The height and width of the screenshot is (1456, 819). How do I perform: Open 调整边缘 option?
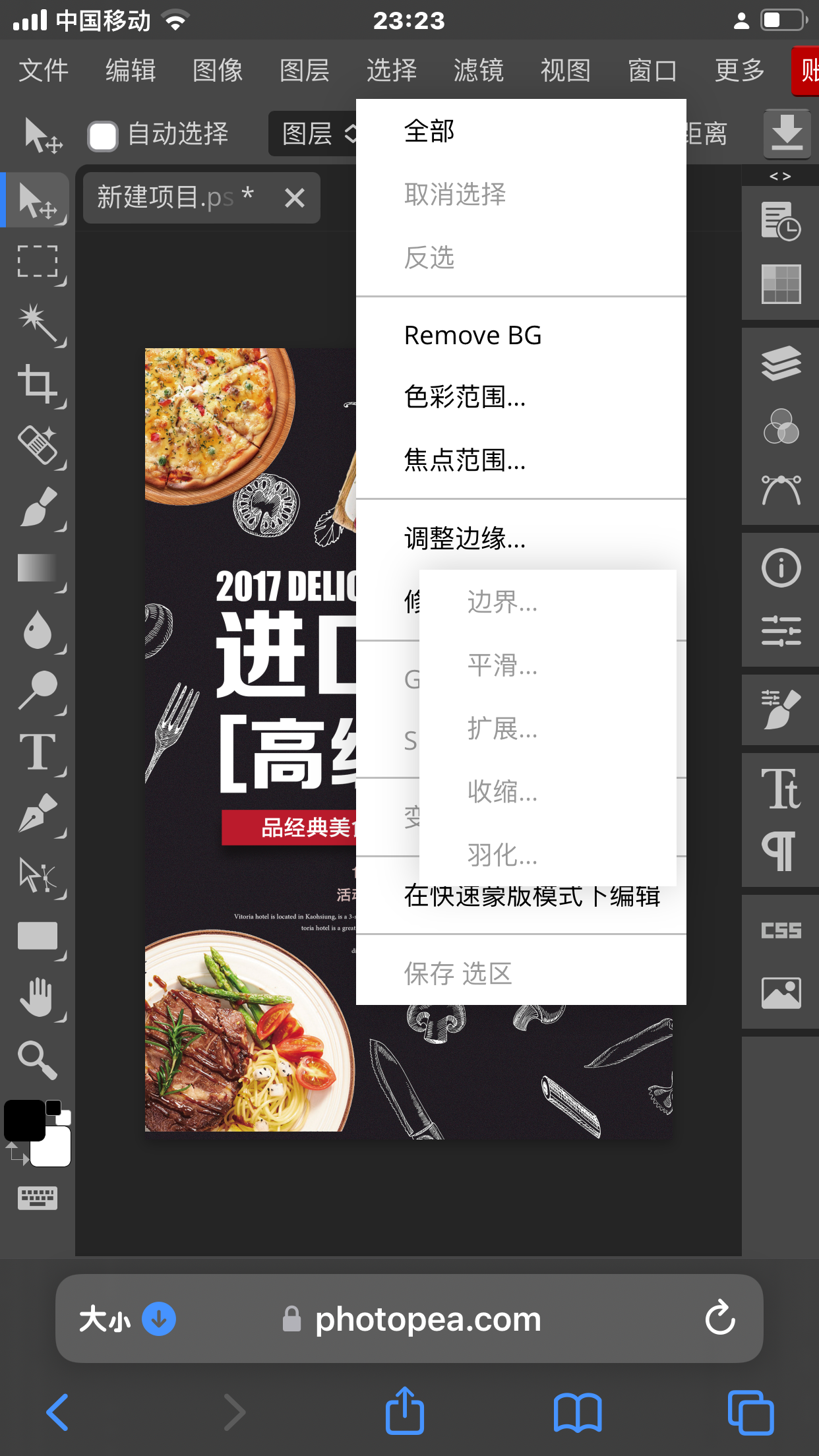[465, 539]
